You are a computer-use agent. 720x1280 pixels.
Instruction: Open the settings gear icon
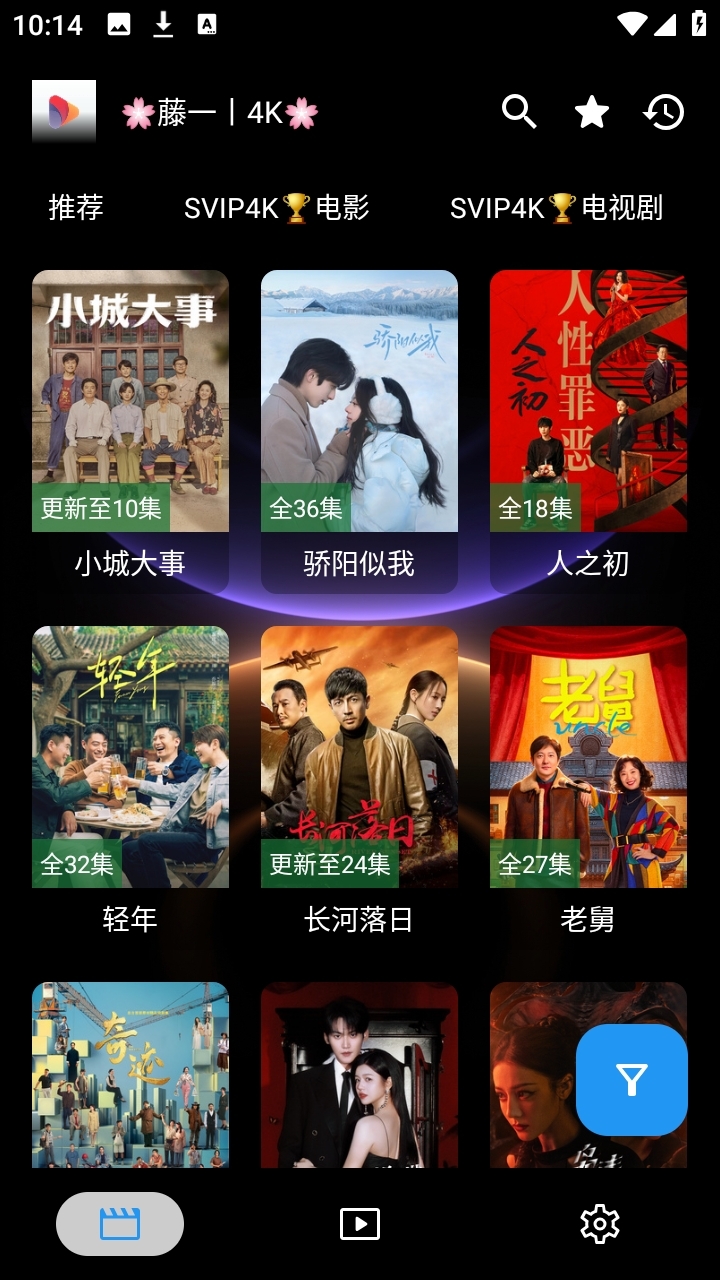click(600, 1223)
